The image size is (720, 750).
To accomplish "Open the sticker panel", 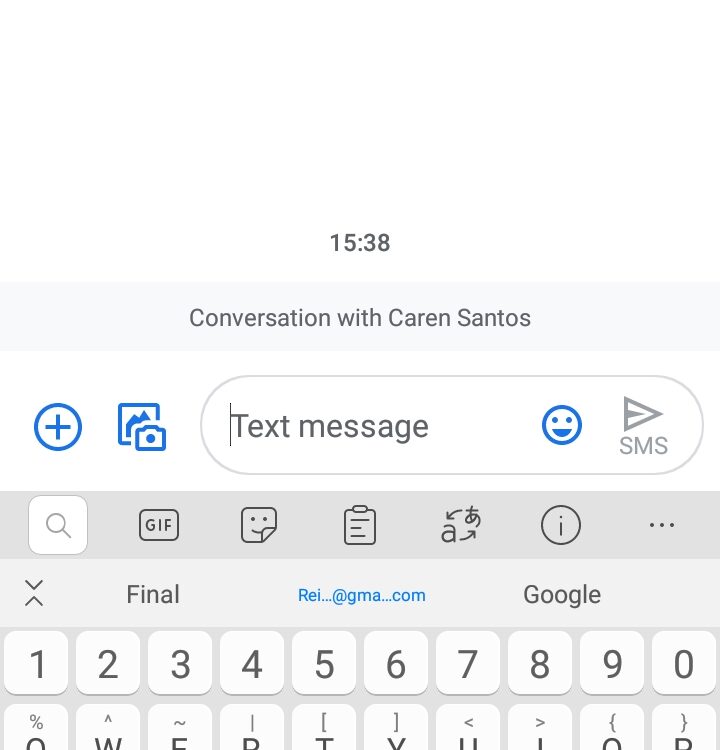I will point(259,525).
